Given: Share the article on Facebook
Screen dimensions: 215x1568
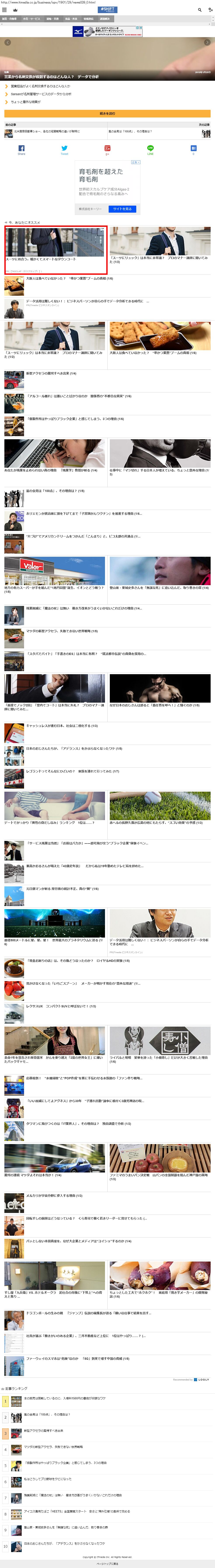Looking at the screenshot, I should point(21,149).
